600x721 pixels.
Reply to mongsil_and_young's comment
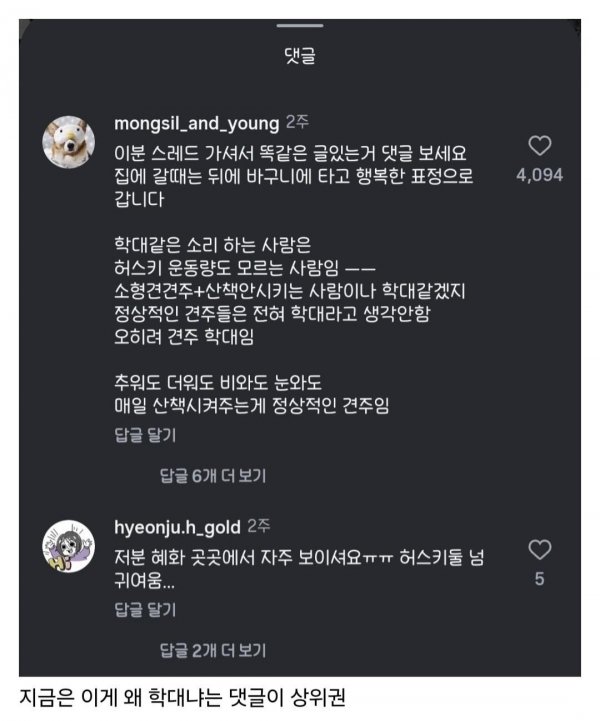click(144, 435)
